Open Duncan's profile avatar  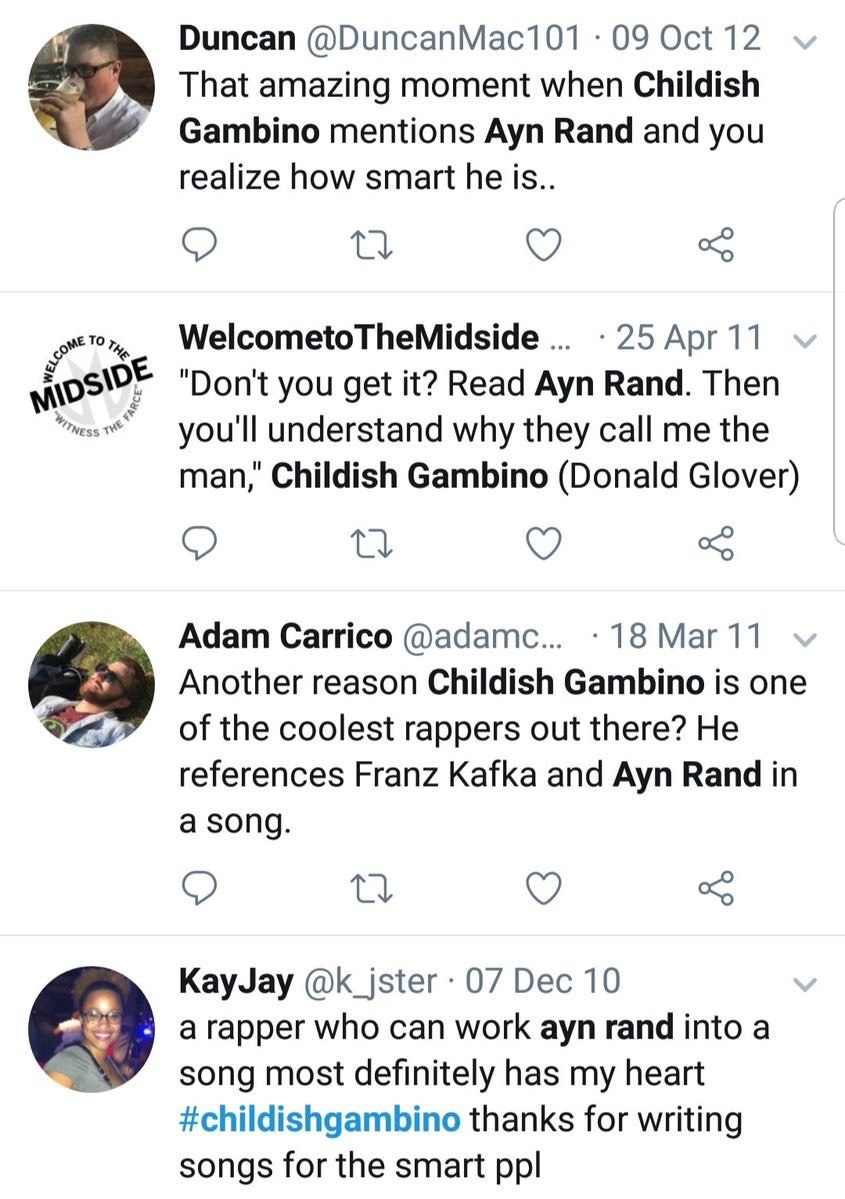coord(92,88)
